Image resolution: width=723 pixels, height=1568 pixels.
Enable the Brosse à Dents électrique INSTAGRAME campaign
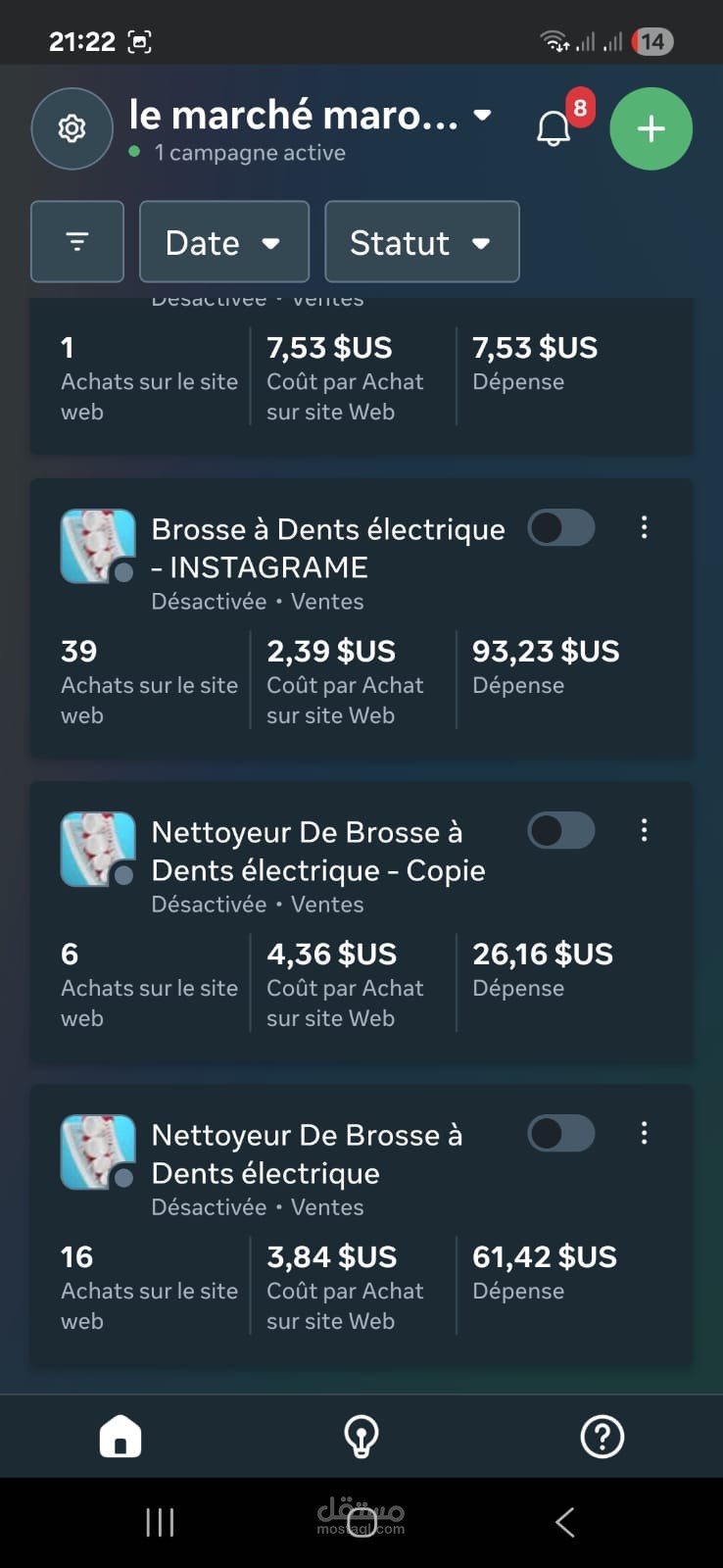(561, 528)
